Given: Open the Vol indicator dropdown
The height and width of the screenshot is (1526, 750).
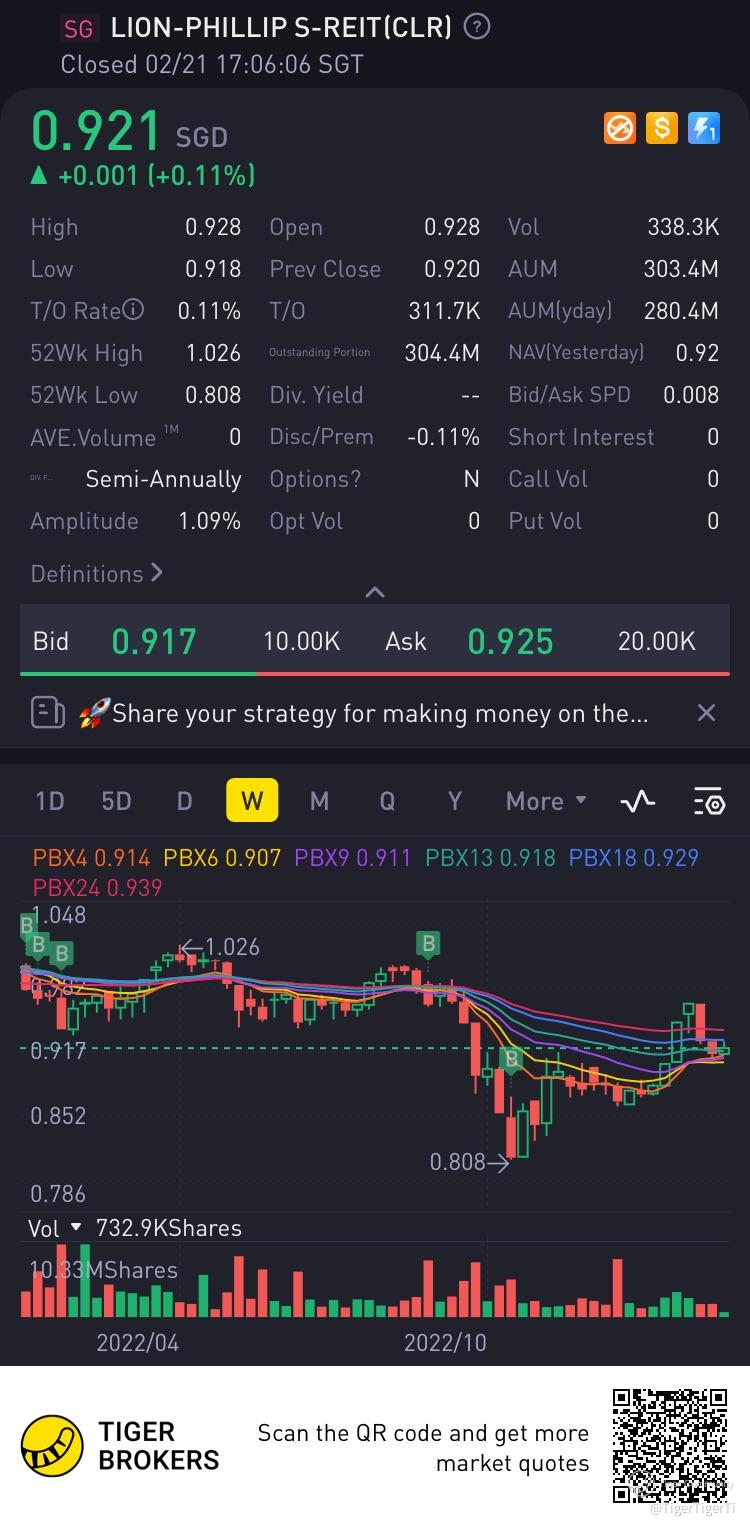Looking at the screenshot, I should 57,1228.
